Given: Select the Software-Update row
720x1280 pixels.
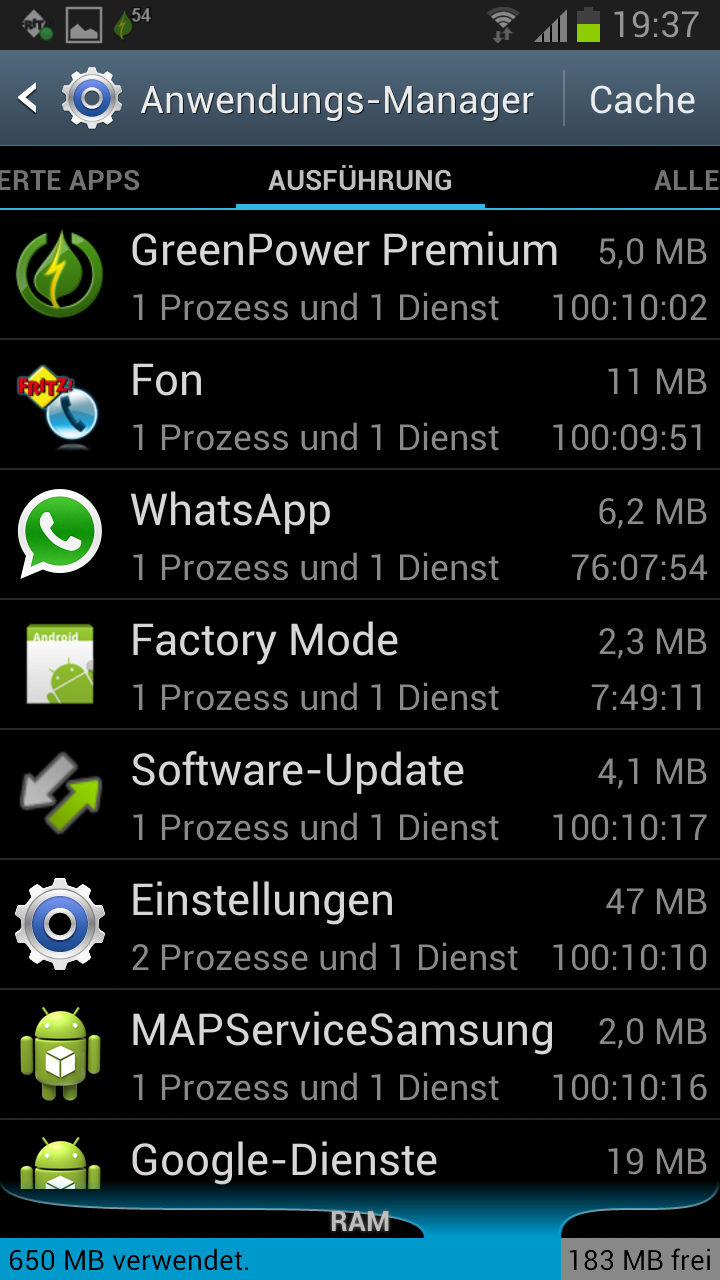Looking at the screenshot, I should [360, 795].
